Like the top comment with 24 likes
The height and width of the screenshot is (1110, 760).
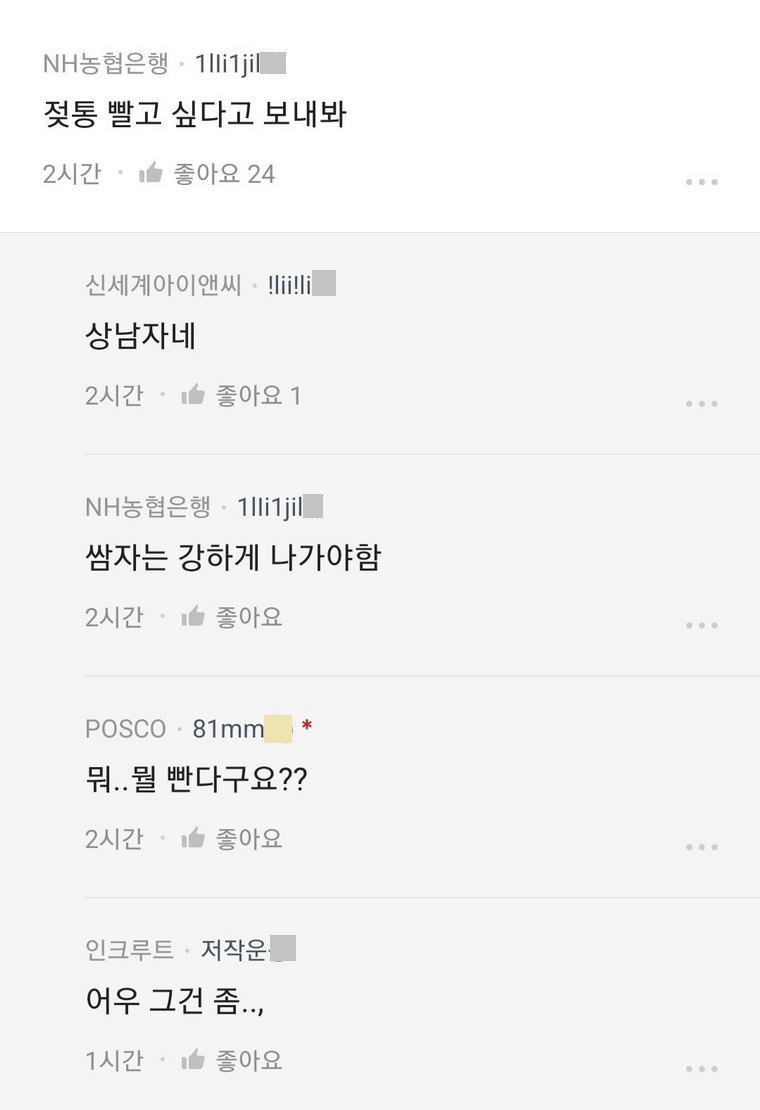[151, 174]
